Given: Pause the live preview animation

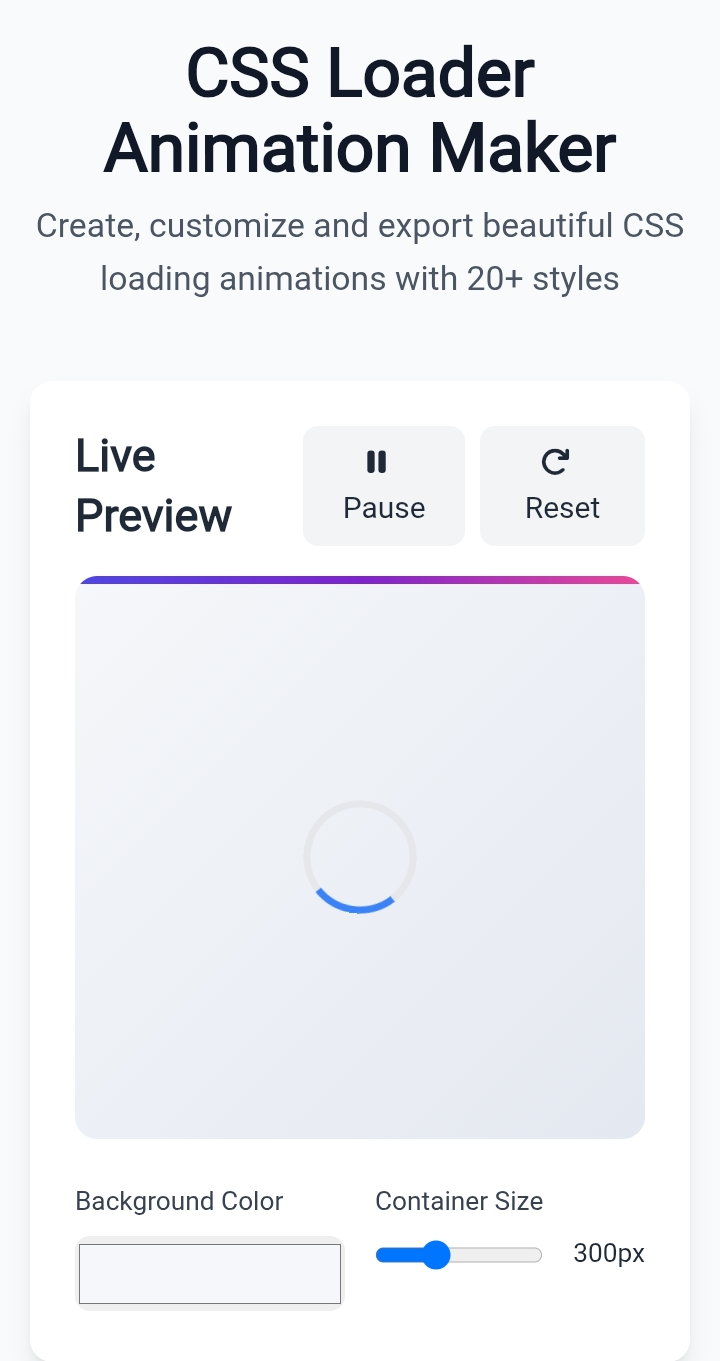Looking at the screenshot, I should tap(384, 486).
